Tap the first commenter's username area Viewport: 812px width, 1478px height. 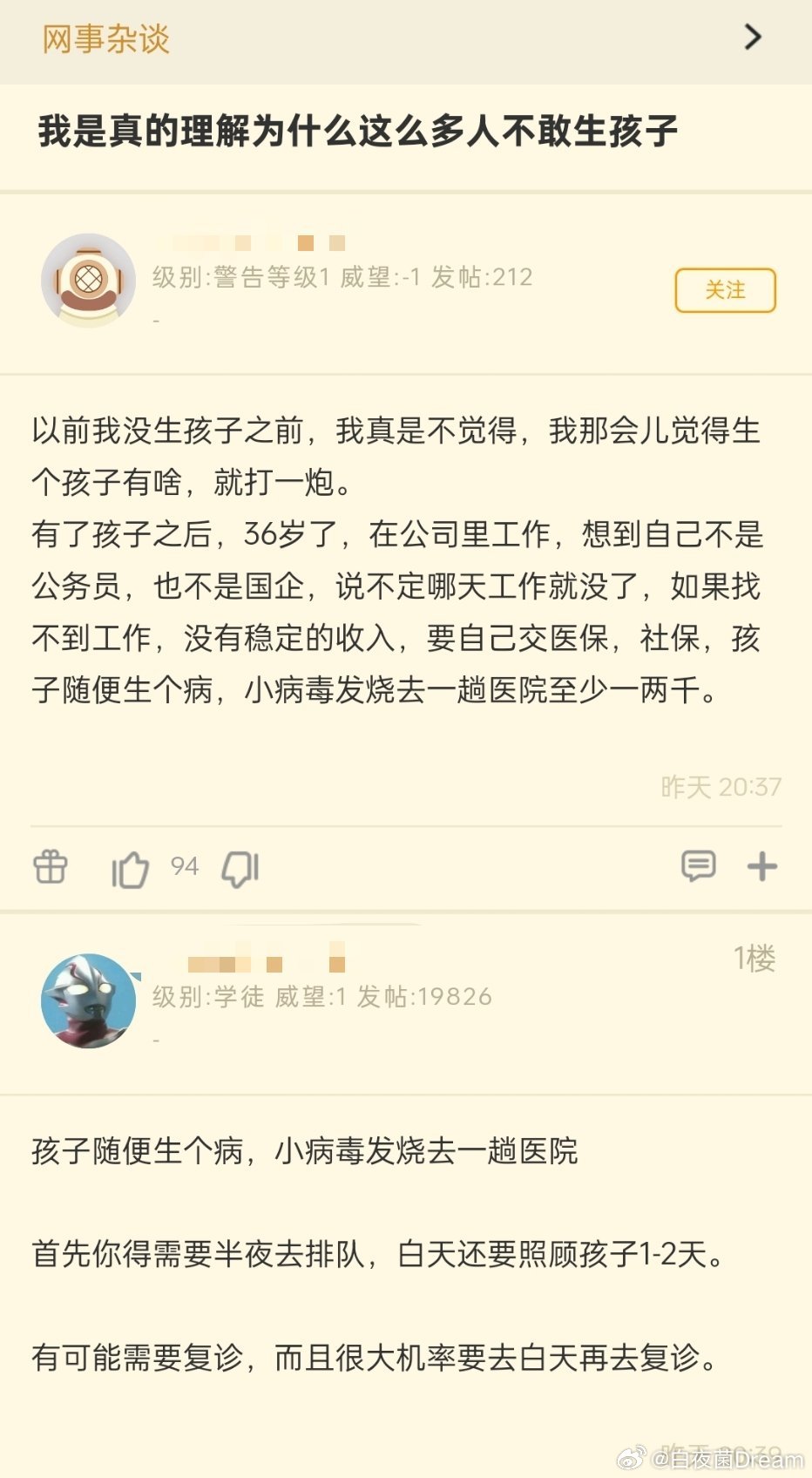tap(261, 959)
